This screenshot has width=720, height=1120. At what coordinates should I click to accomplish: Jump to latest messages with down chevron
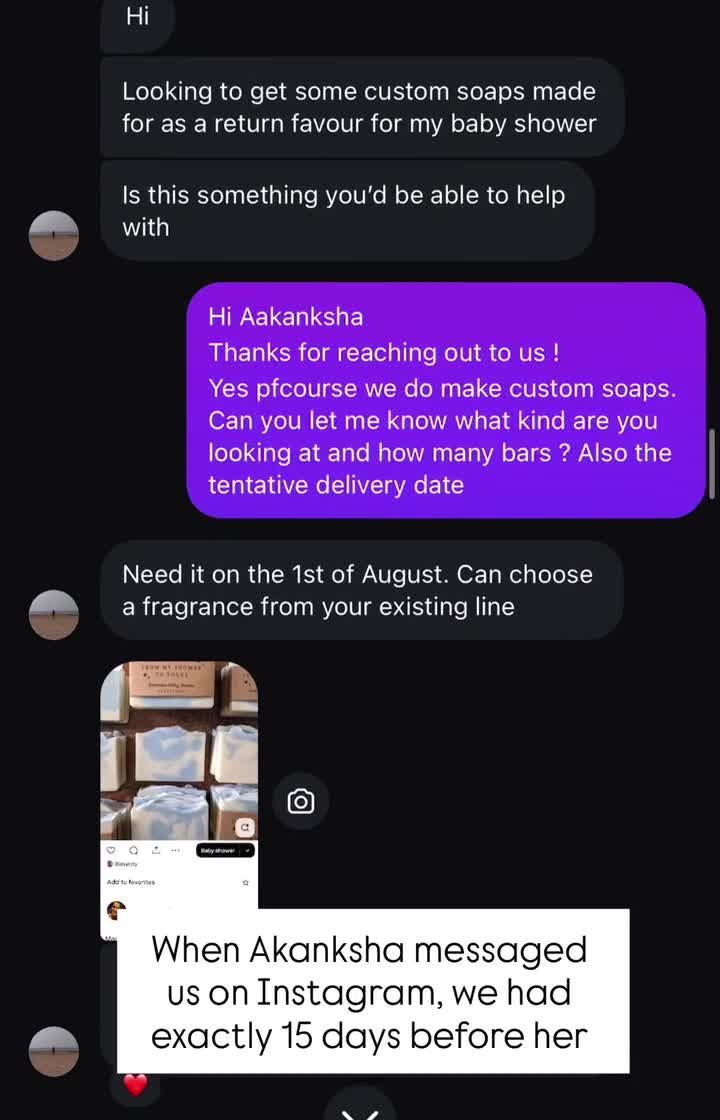[360, 1110]
